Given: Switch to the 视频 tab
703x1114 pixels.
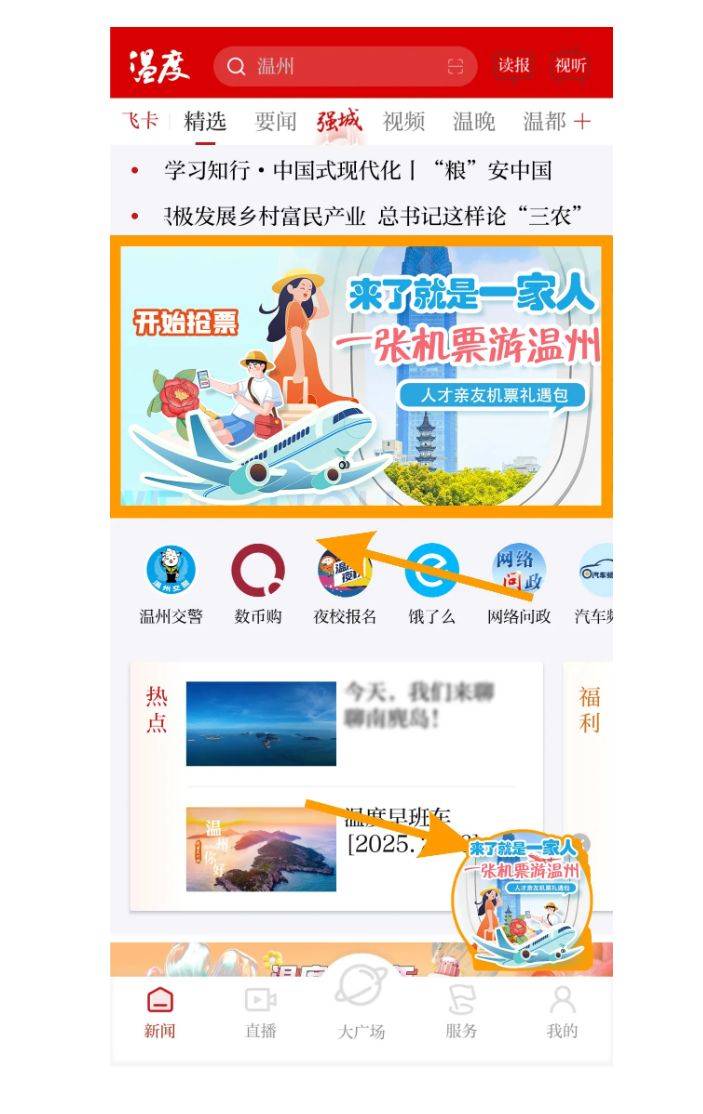Looking at the screenshot, I should (404, 122).
